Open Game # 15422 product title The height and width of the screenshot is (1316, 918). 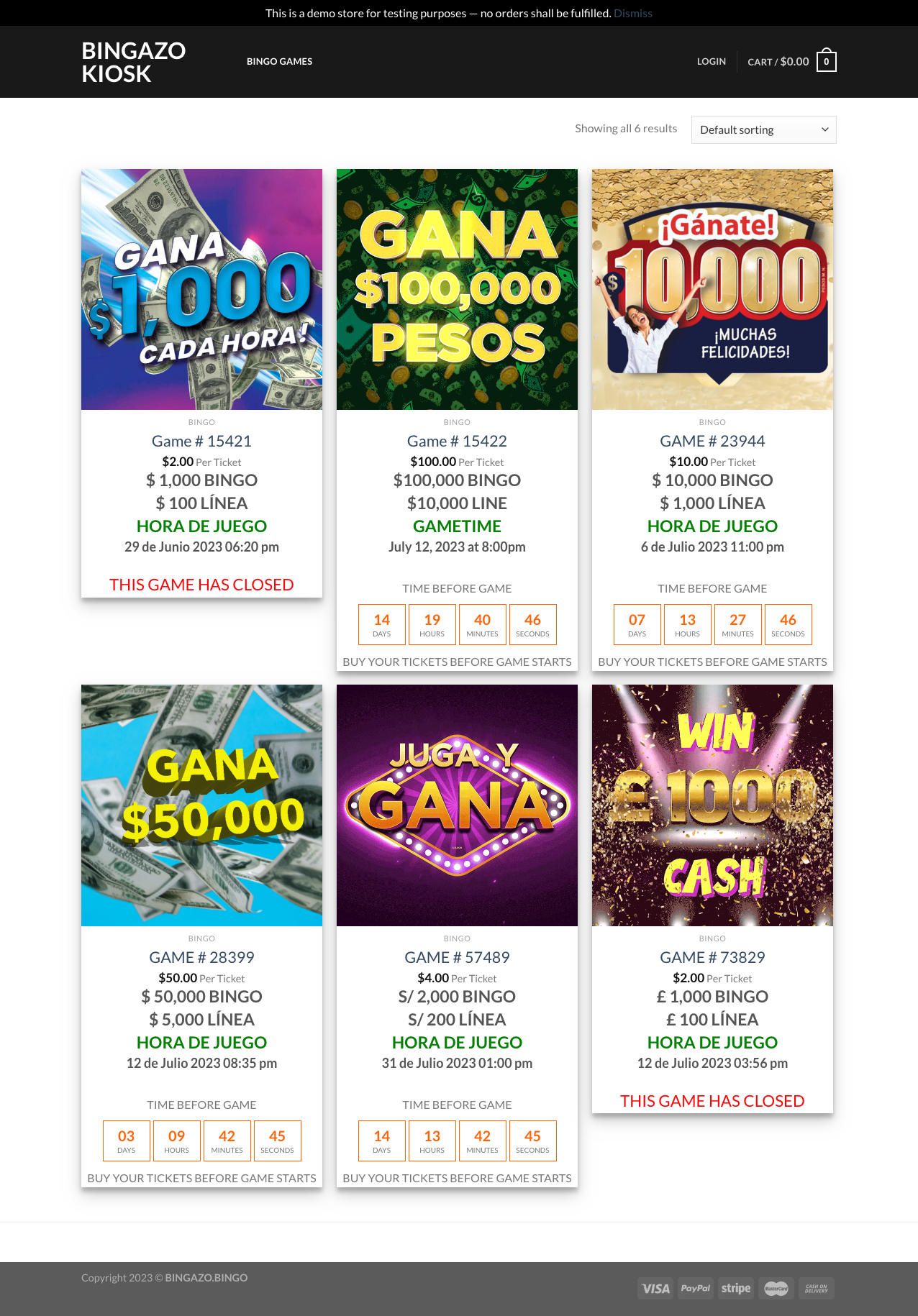pyautogui.click(x=457, y=441)
